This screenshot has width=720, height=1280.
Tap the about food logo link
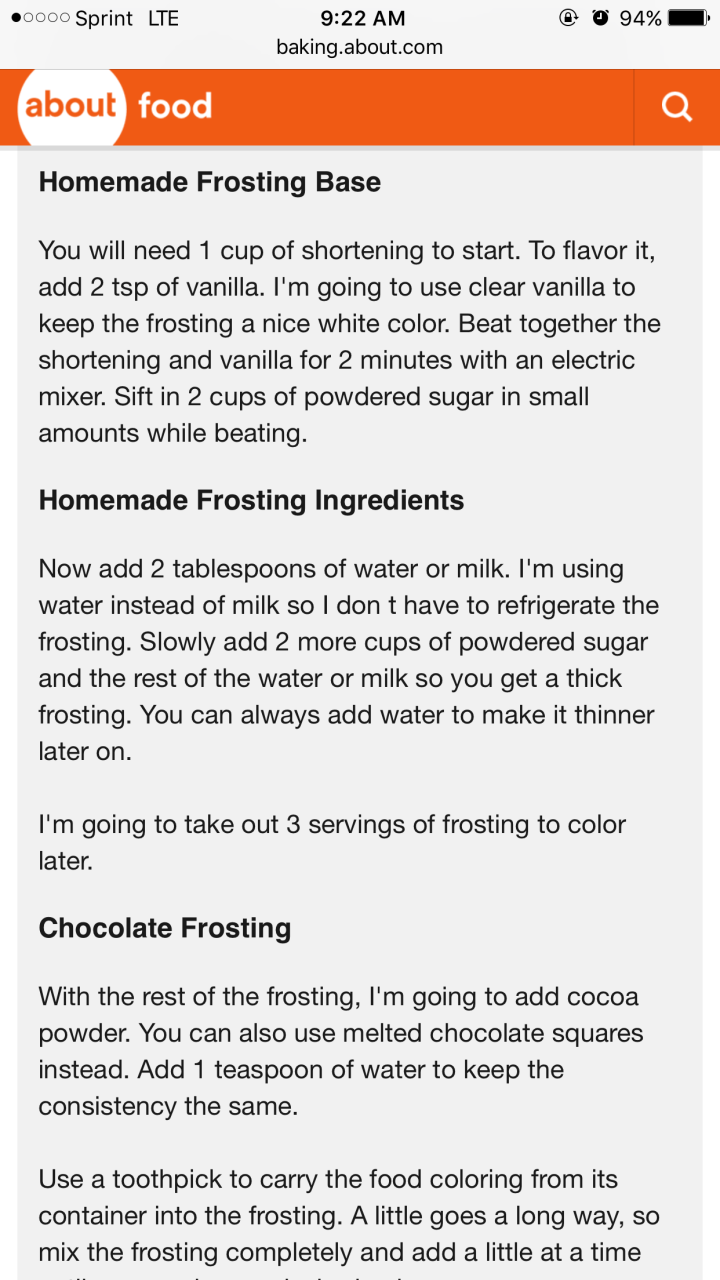point(116,106)
